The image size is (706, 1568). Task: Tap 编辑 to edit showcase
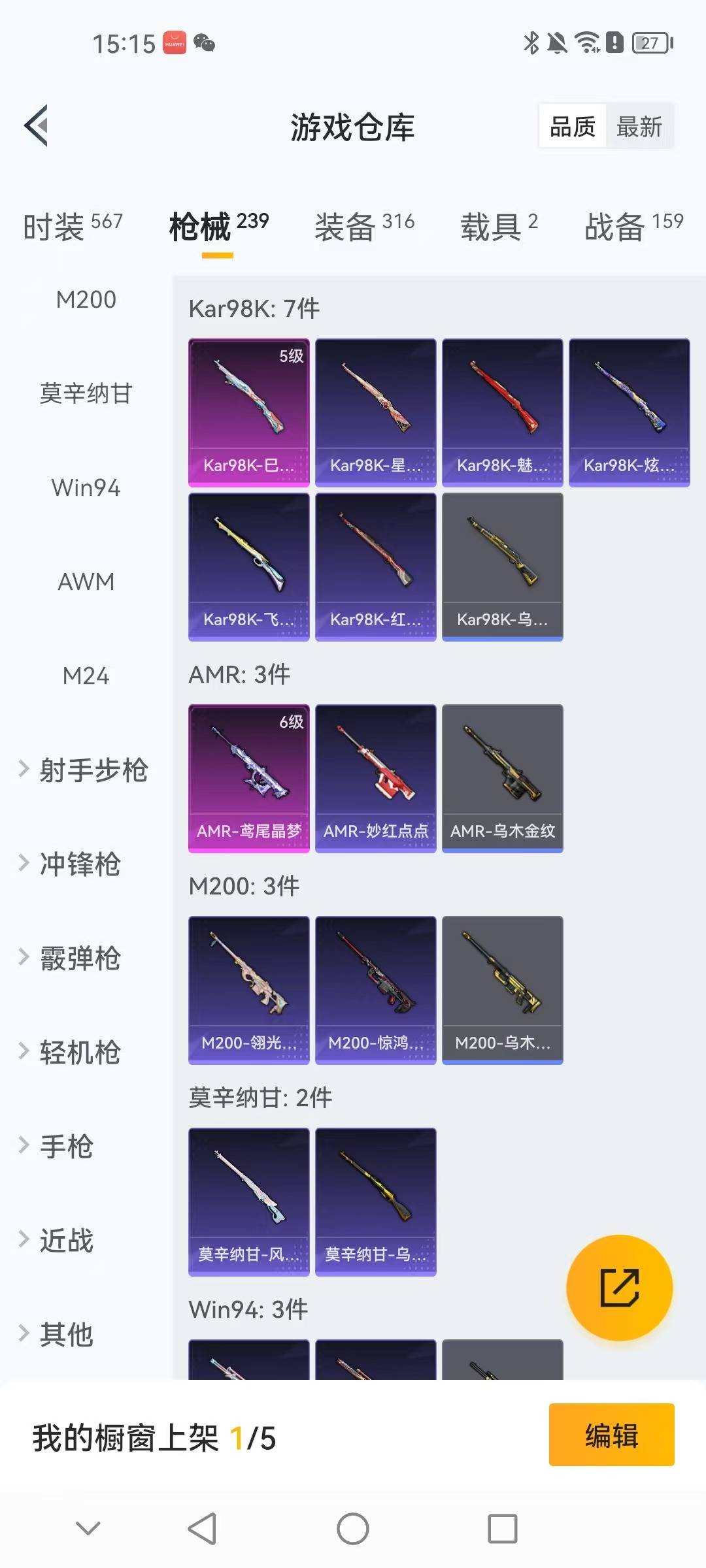[611, 1435]
